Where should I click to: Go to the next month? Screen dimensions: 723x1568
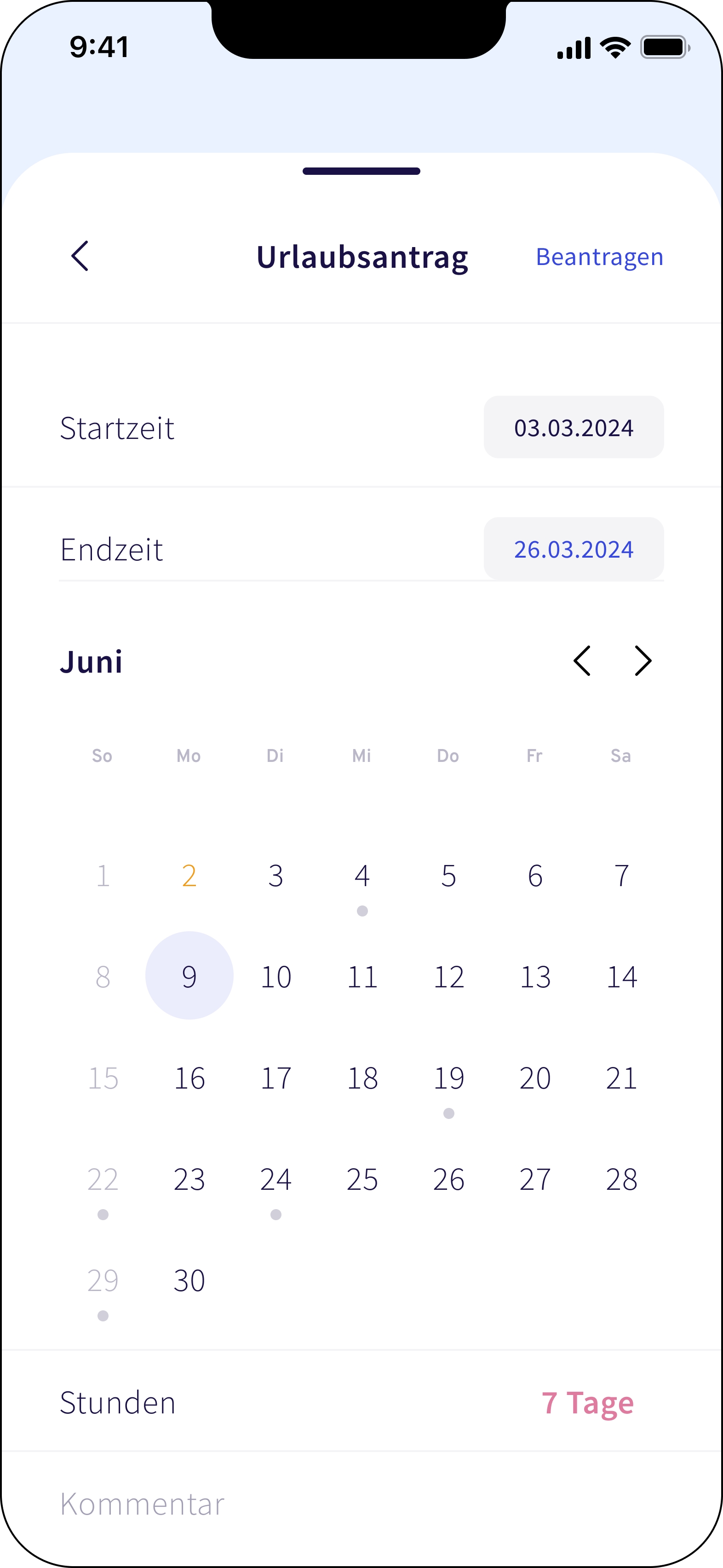tap(643, 661)
